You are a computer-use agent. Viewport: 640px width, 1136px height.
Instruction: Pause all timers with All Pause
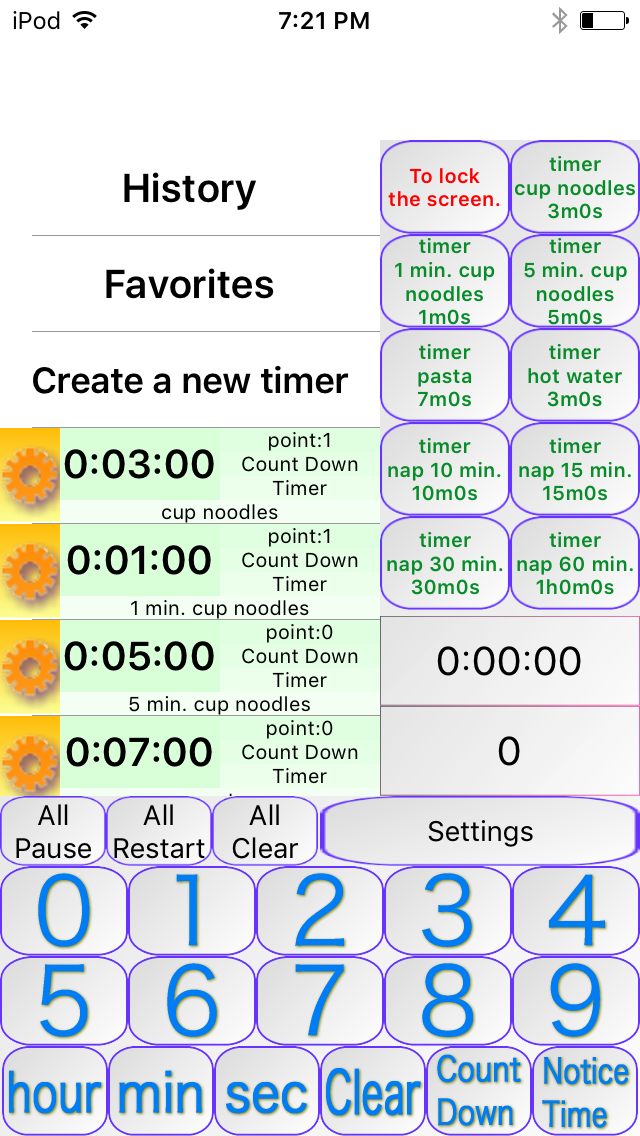(53, 832)
